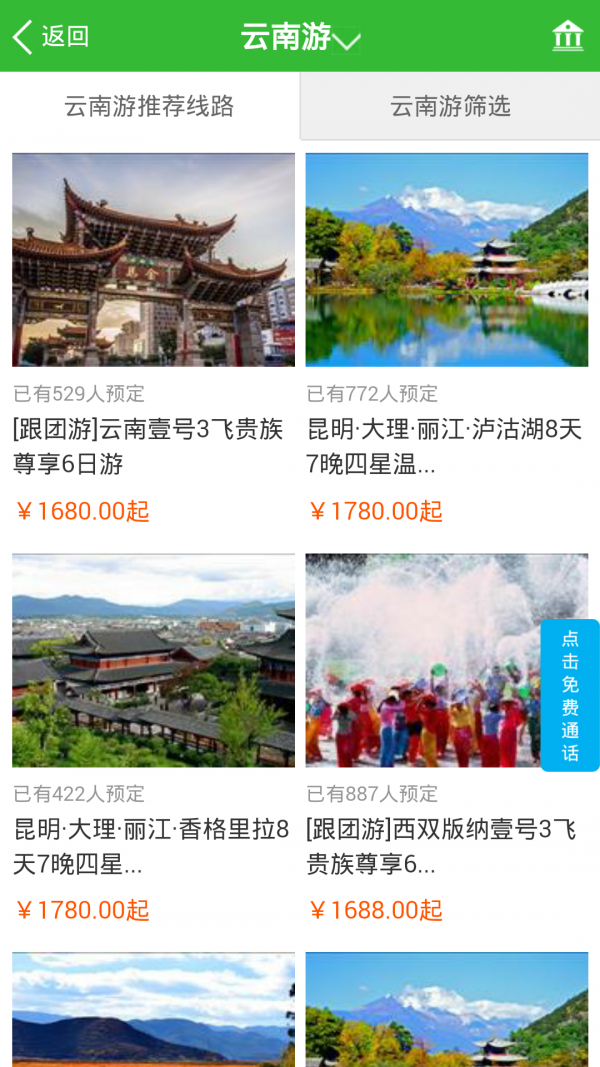Expand the 云南游 destination dropdown
The image size is (600, 1067).
300,38
